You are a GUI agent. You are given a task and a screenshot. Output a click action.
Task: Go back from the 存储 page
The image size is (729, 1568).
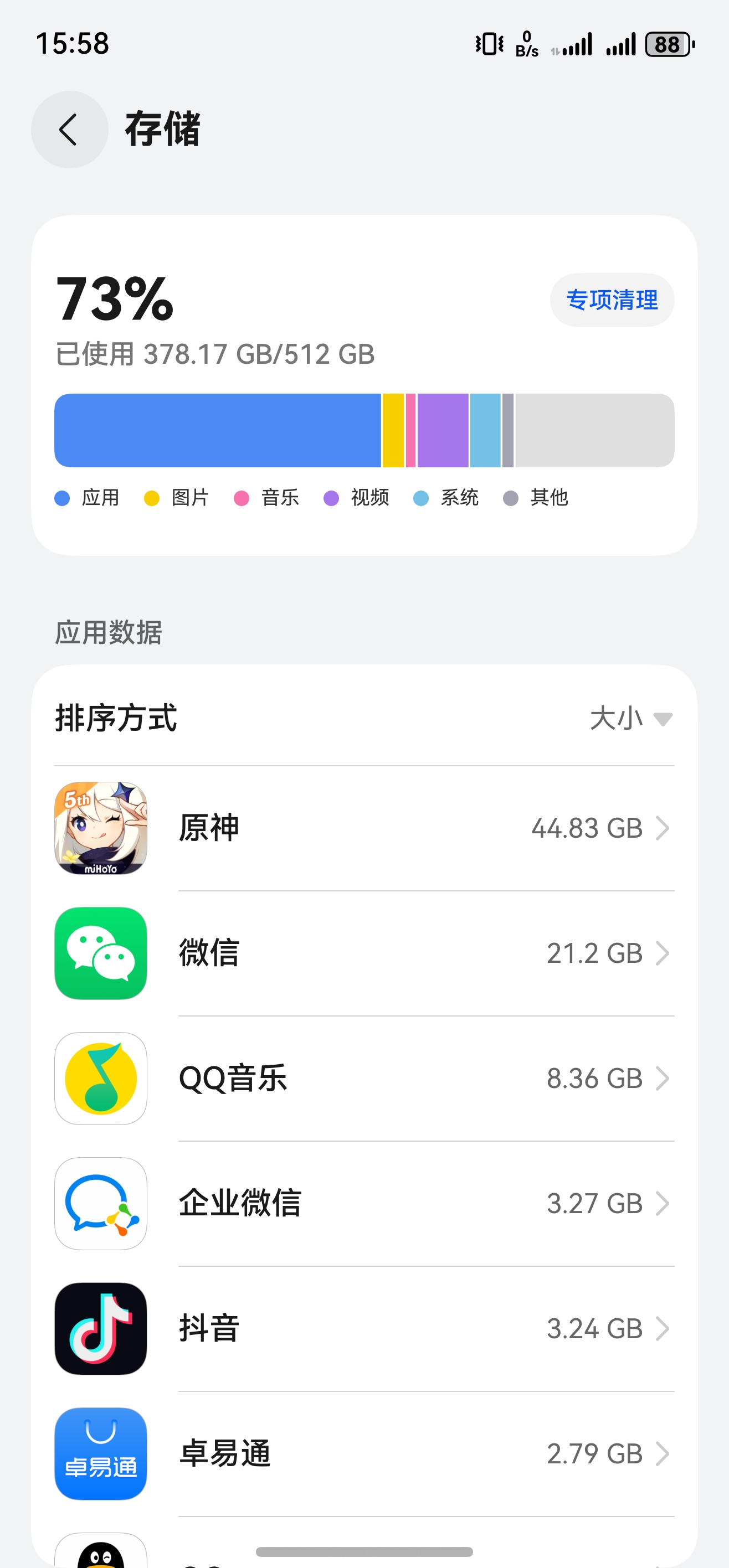pyautogui.click(x=69, y=130)
